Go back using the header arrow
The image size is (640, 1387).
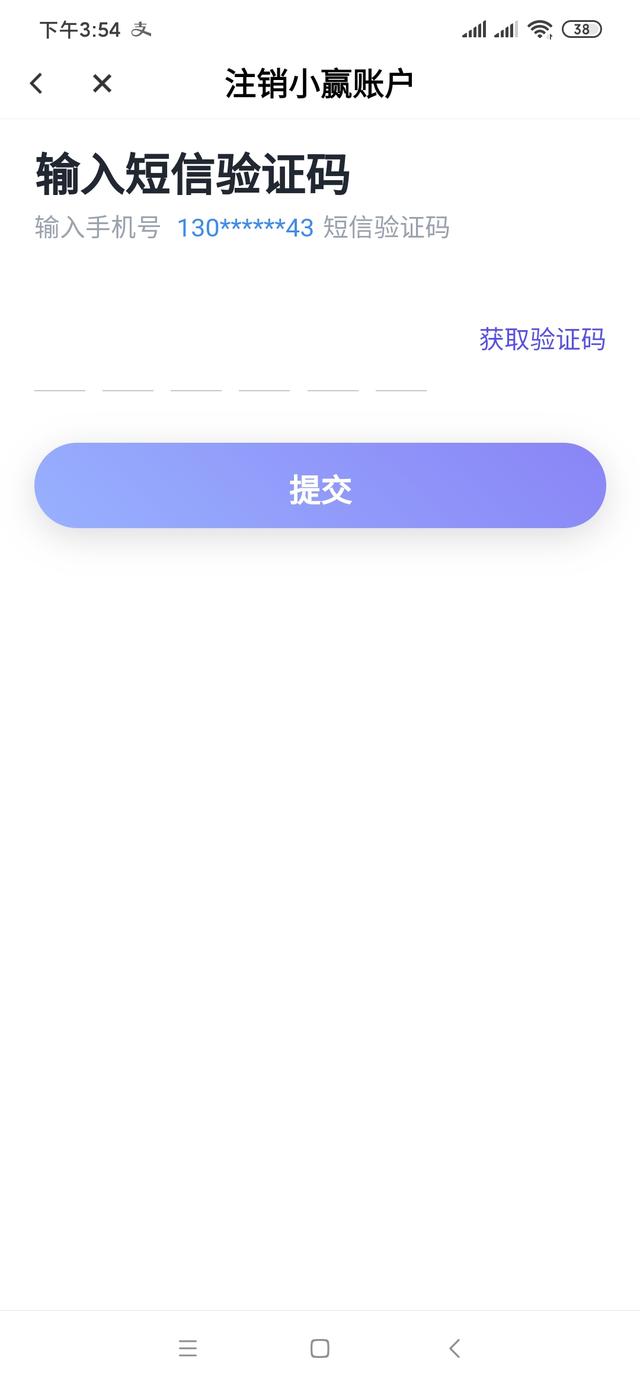point(37,84)
